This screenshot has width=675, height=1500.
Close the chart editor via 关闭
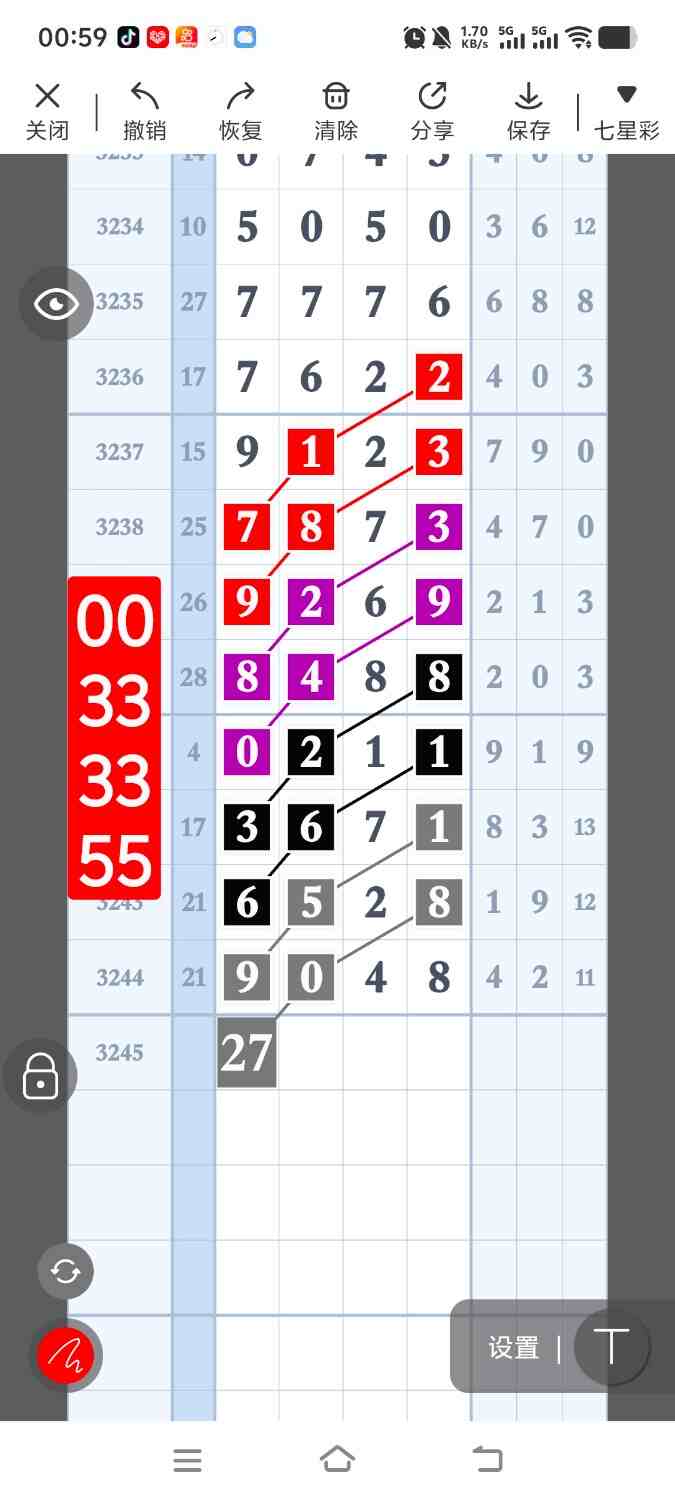click(47, 111)
